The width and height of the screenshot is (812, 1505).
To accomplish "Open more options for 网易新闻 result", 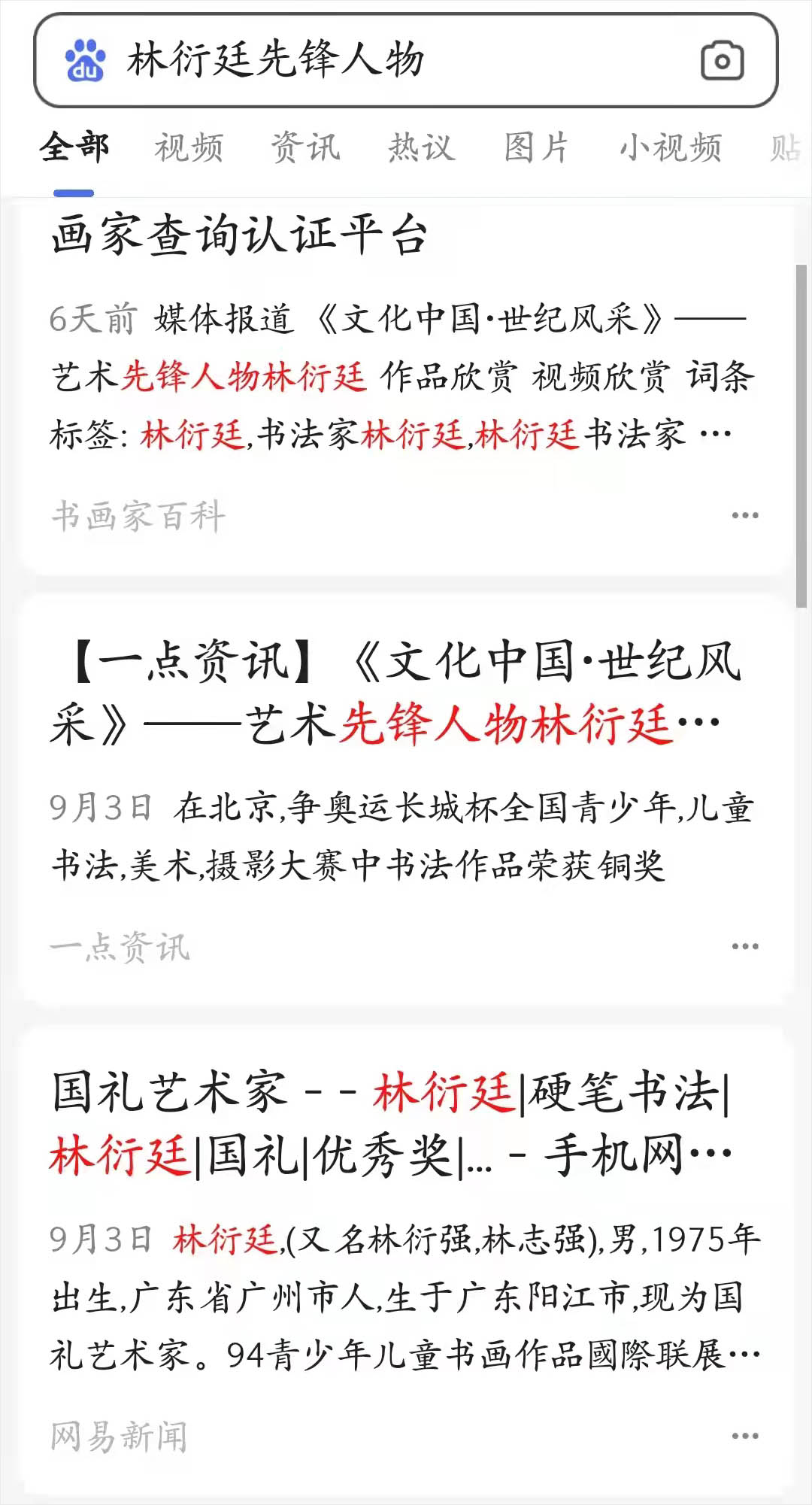I will (x=745, y=1436).
